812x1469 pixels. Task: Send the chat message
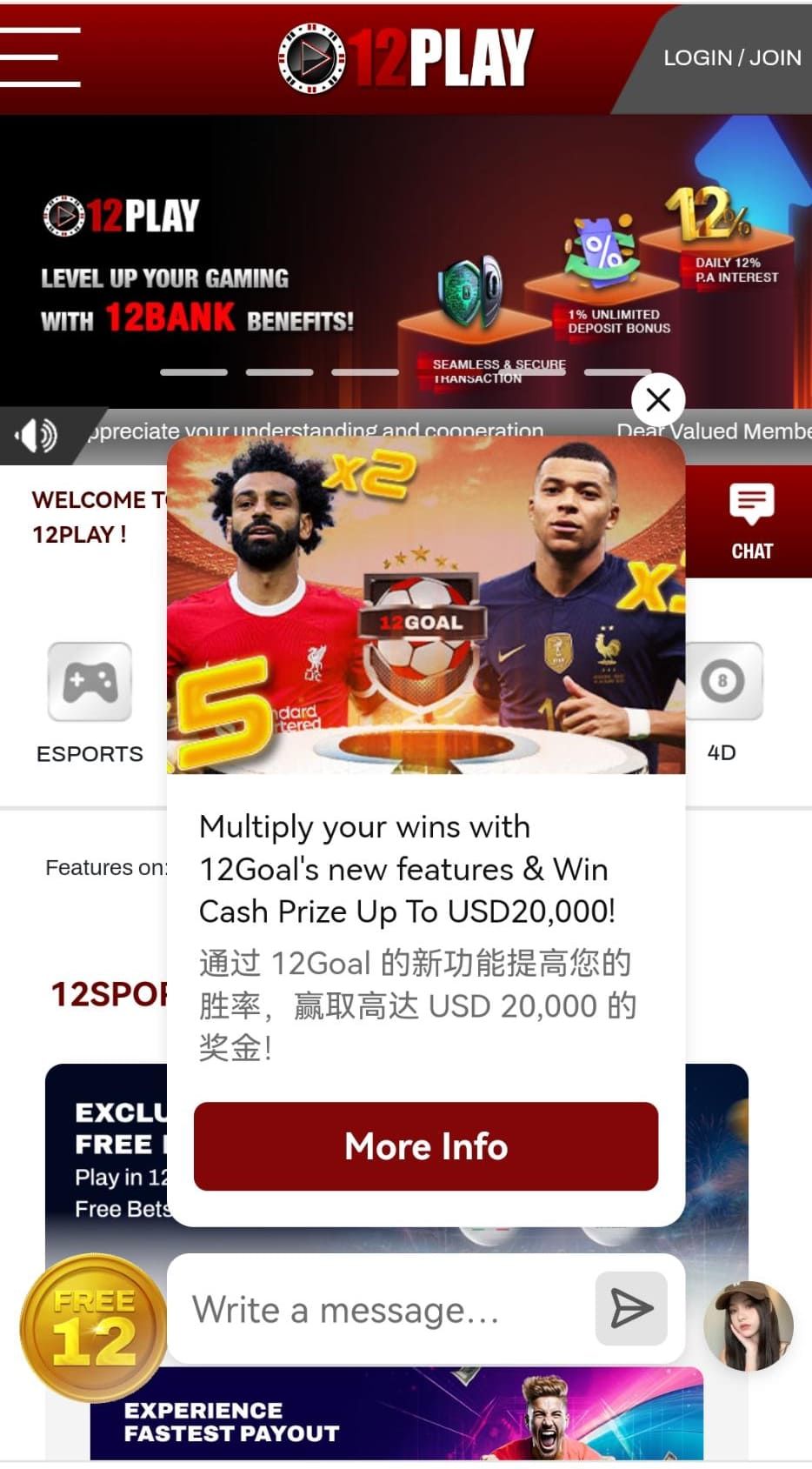[630, 1308]
